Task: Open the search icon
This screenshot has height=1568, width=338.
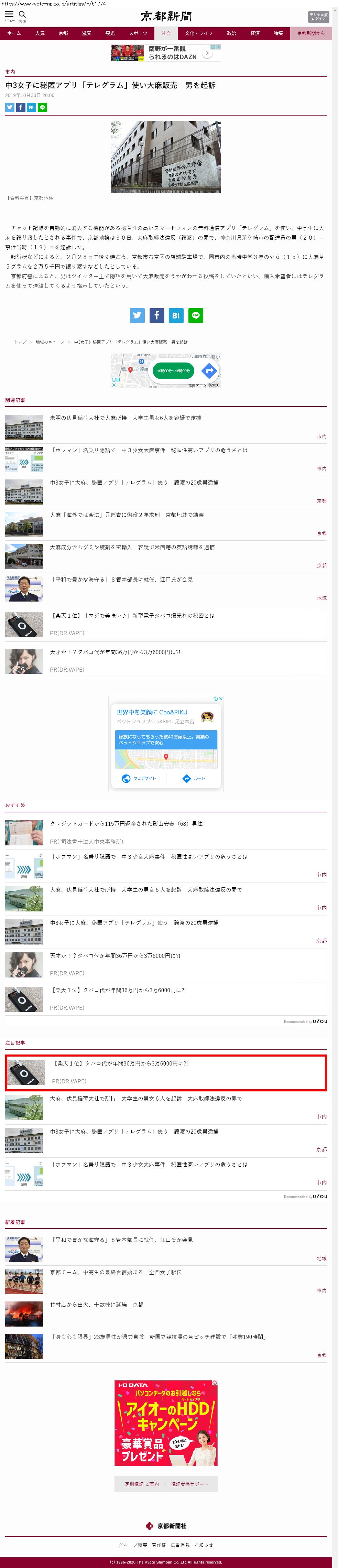Action: [23, 14]
